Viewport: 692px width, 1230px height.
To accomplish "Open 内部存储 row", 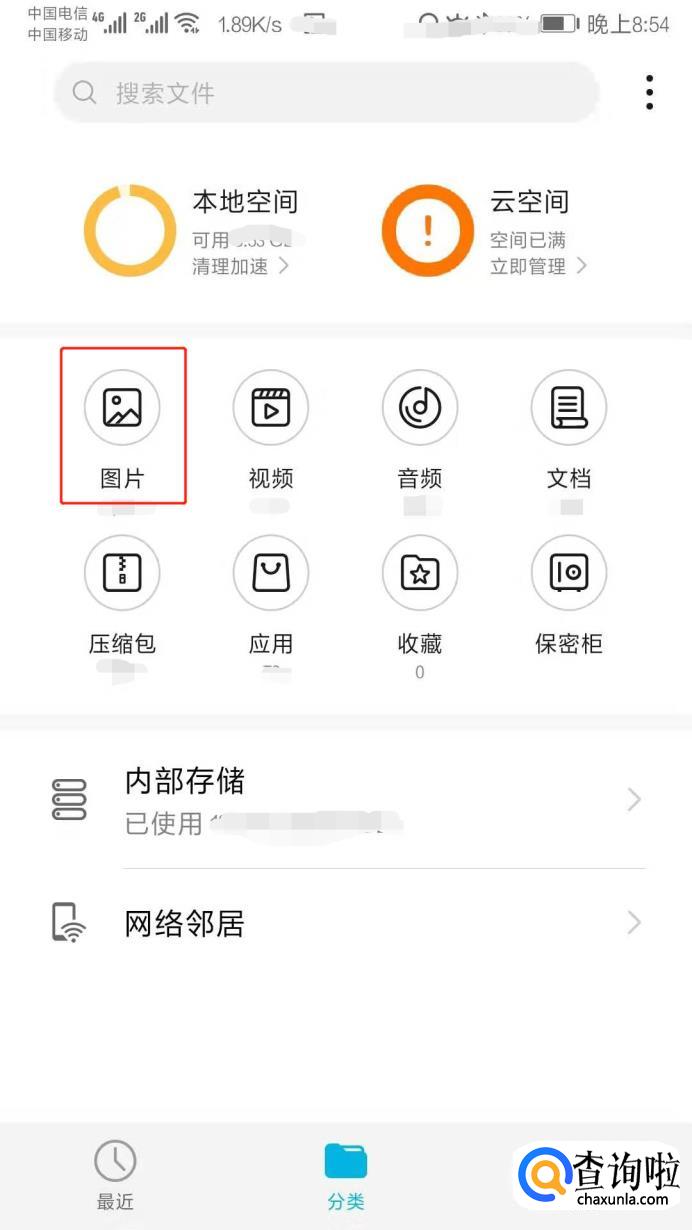I will point(346,800).
